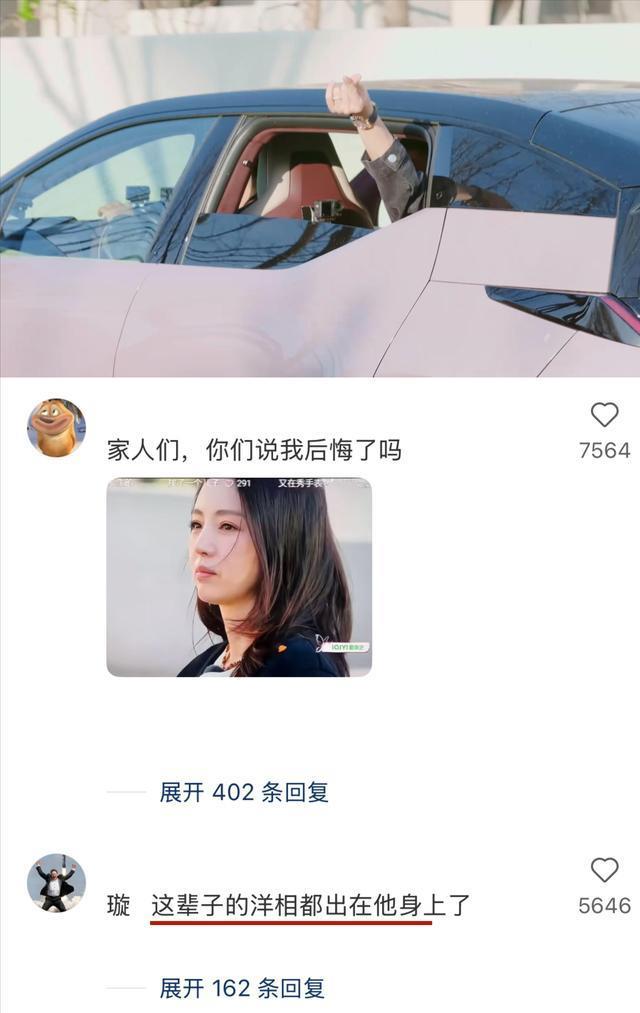
Task: Like the comment "家人们，你们说我后悔了吗"
Action: [x=604, y=415]
